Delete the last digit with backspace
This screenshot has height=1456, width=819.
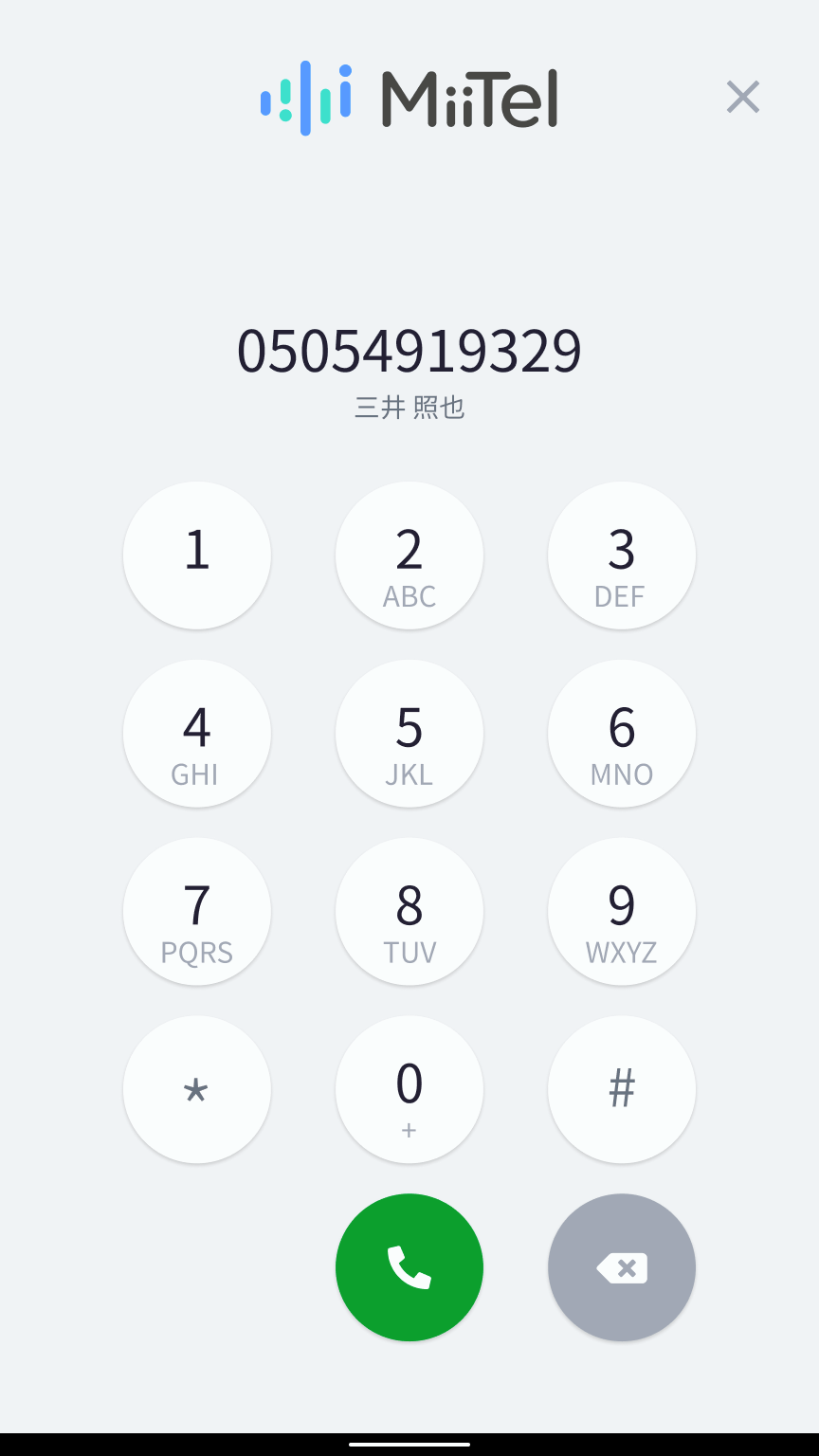[622, 1267]
